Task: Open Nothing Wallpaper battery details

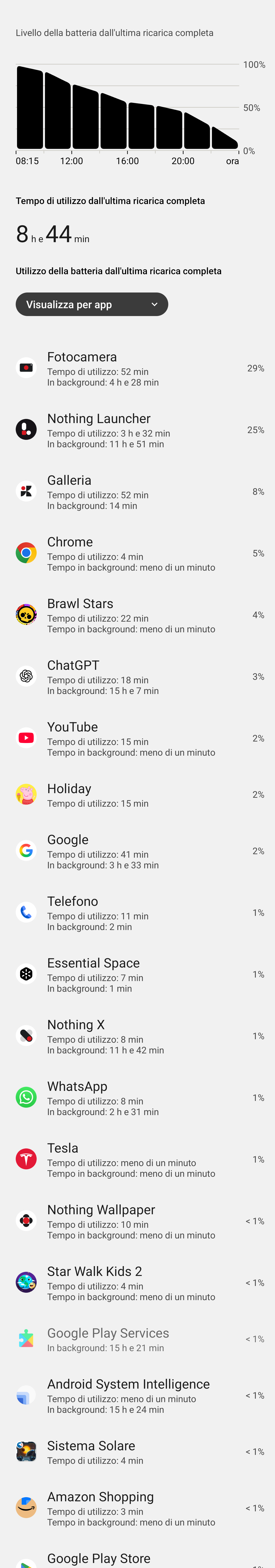Action: (137, 1221)
